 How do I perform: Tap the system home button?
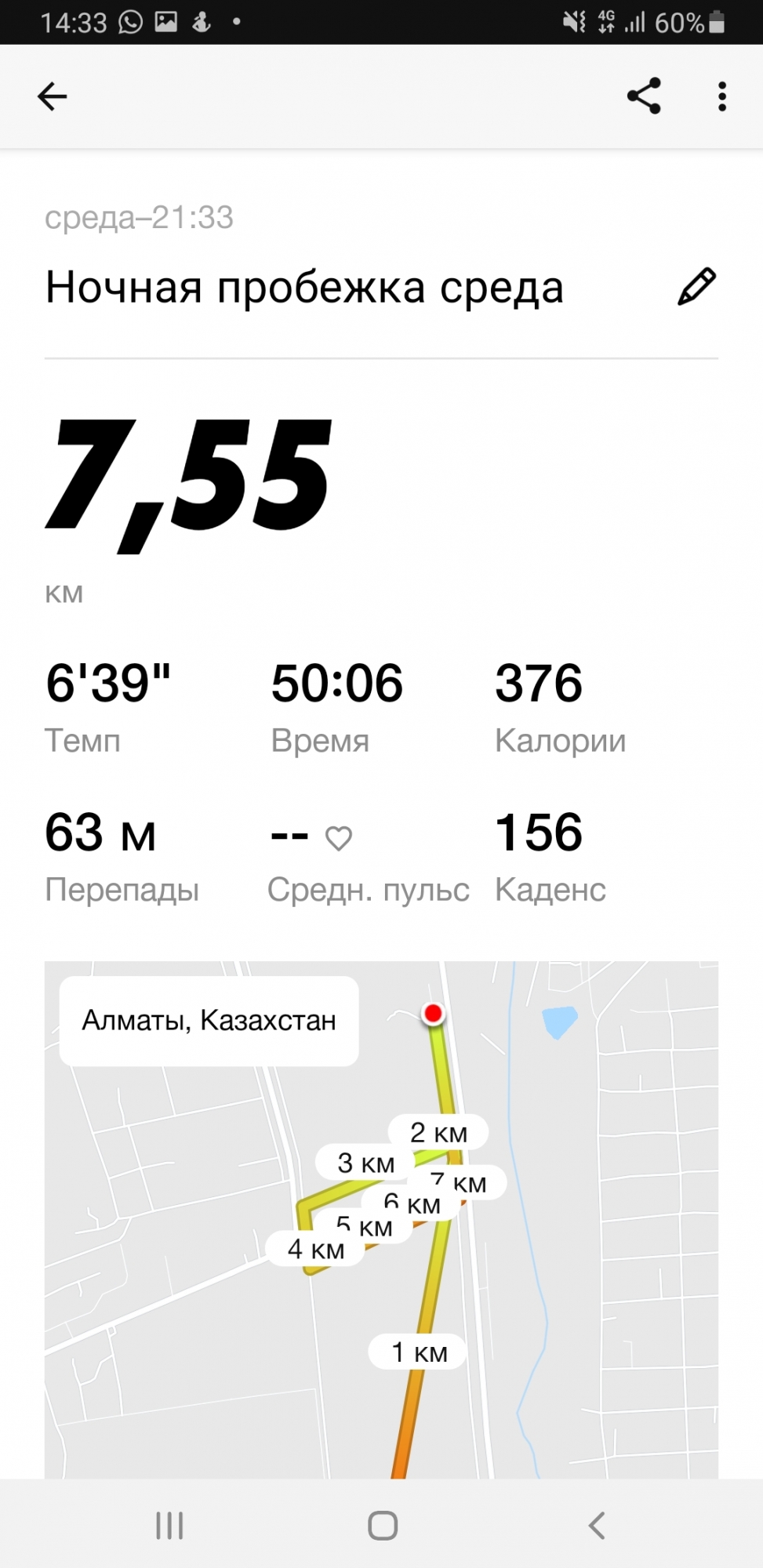[382, 1525]
